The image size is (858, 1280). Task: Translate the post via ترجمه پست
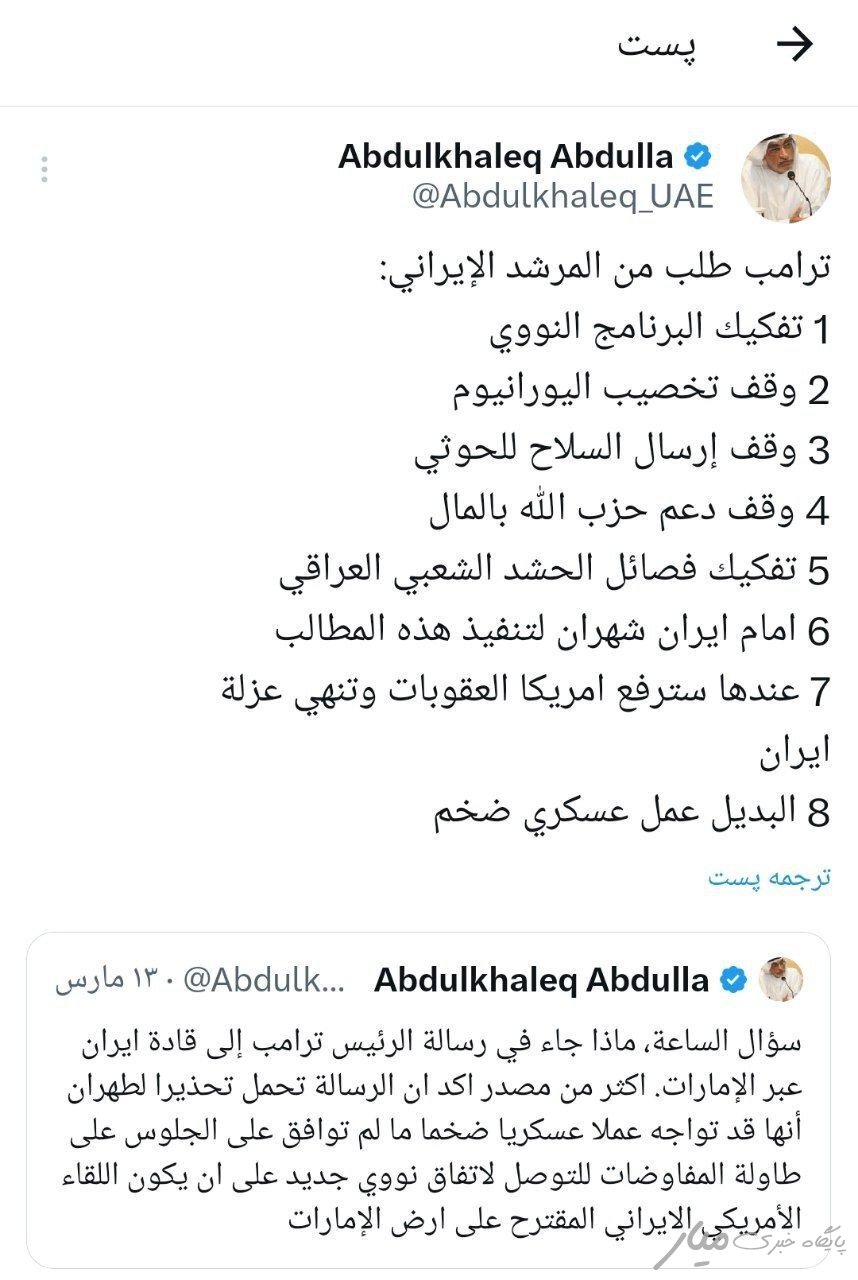click(769, 878)
